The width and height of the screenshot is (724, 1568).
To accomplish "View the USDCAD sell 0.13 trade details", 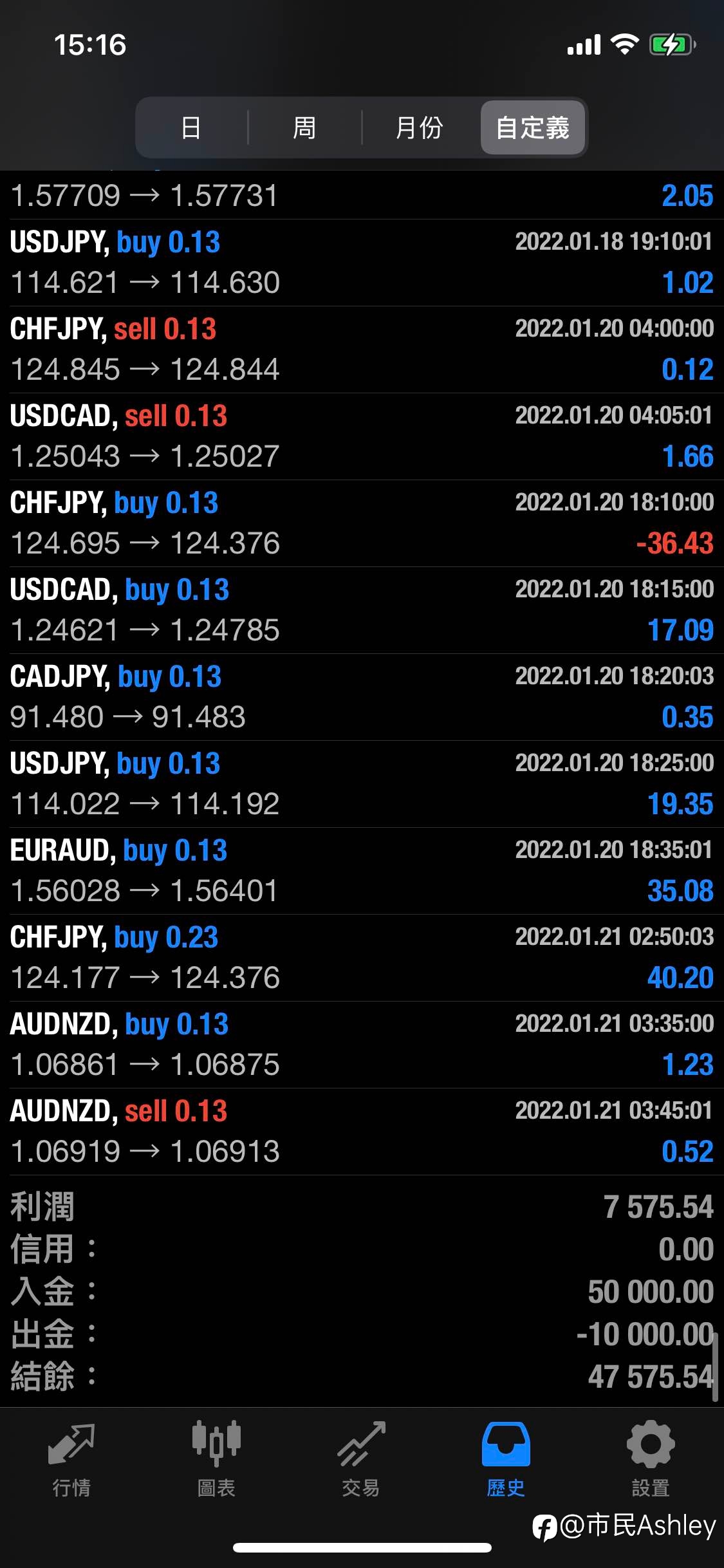I will click(362, 436).
